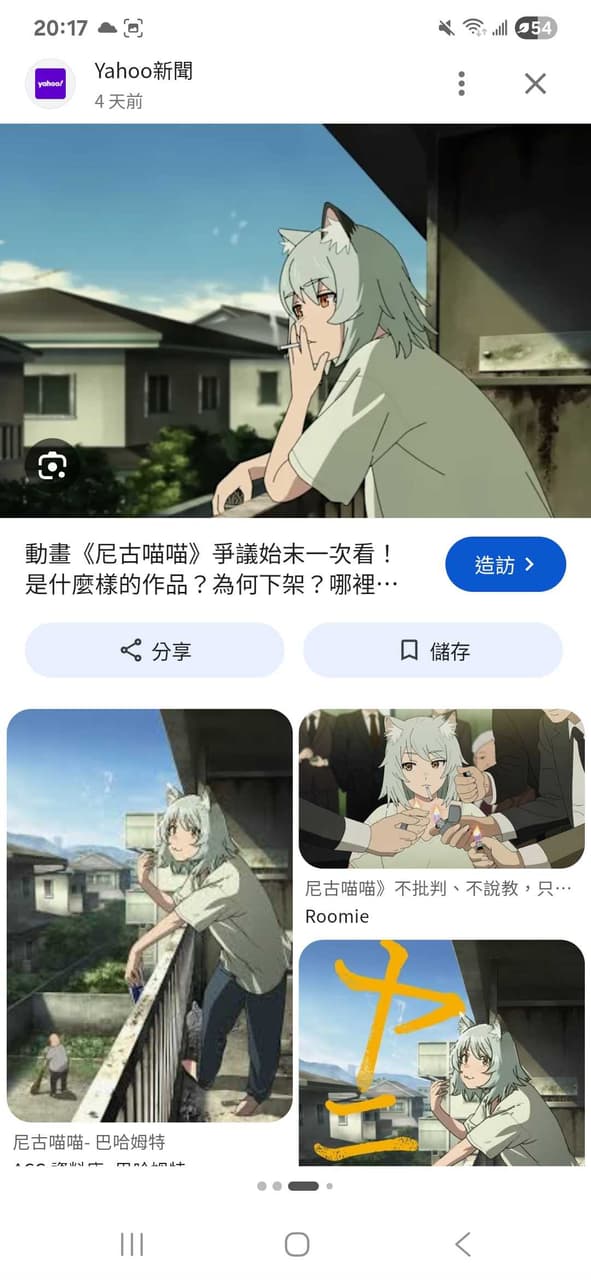
Task: Close the image viewer with the X
Action: [x=535, y=84]
